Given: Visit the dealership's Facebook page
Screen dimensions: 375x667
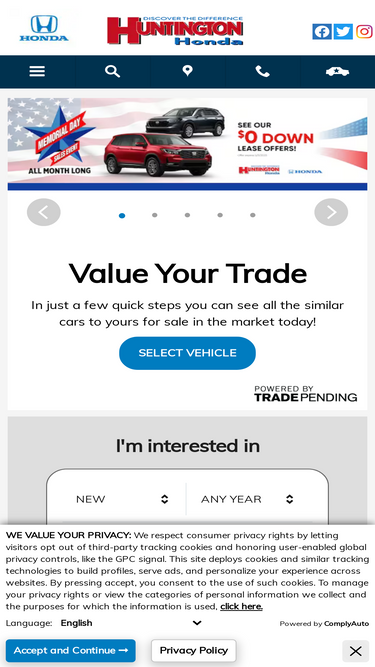Looking at the screenshot, I should pyautogui.click(x=322, y=31).
